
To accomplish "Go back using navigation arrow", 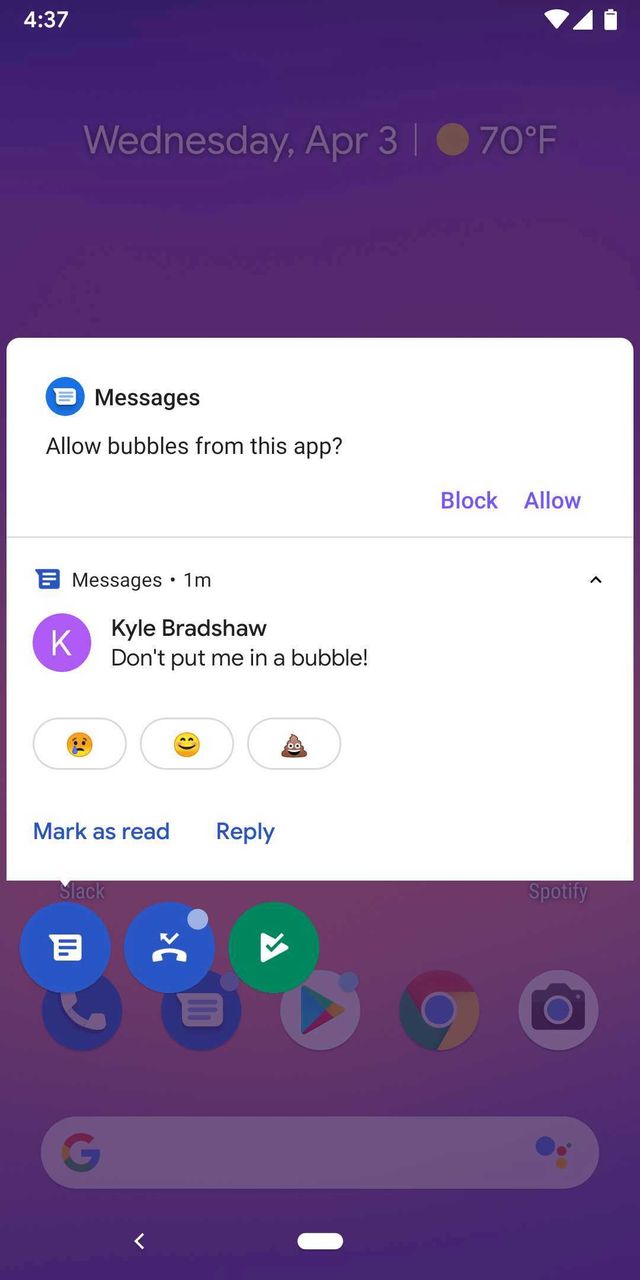I will click(x=139, y=1241).
